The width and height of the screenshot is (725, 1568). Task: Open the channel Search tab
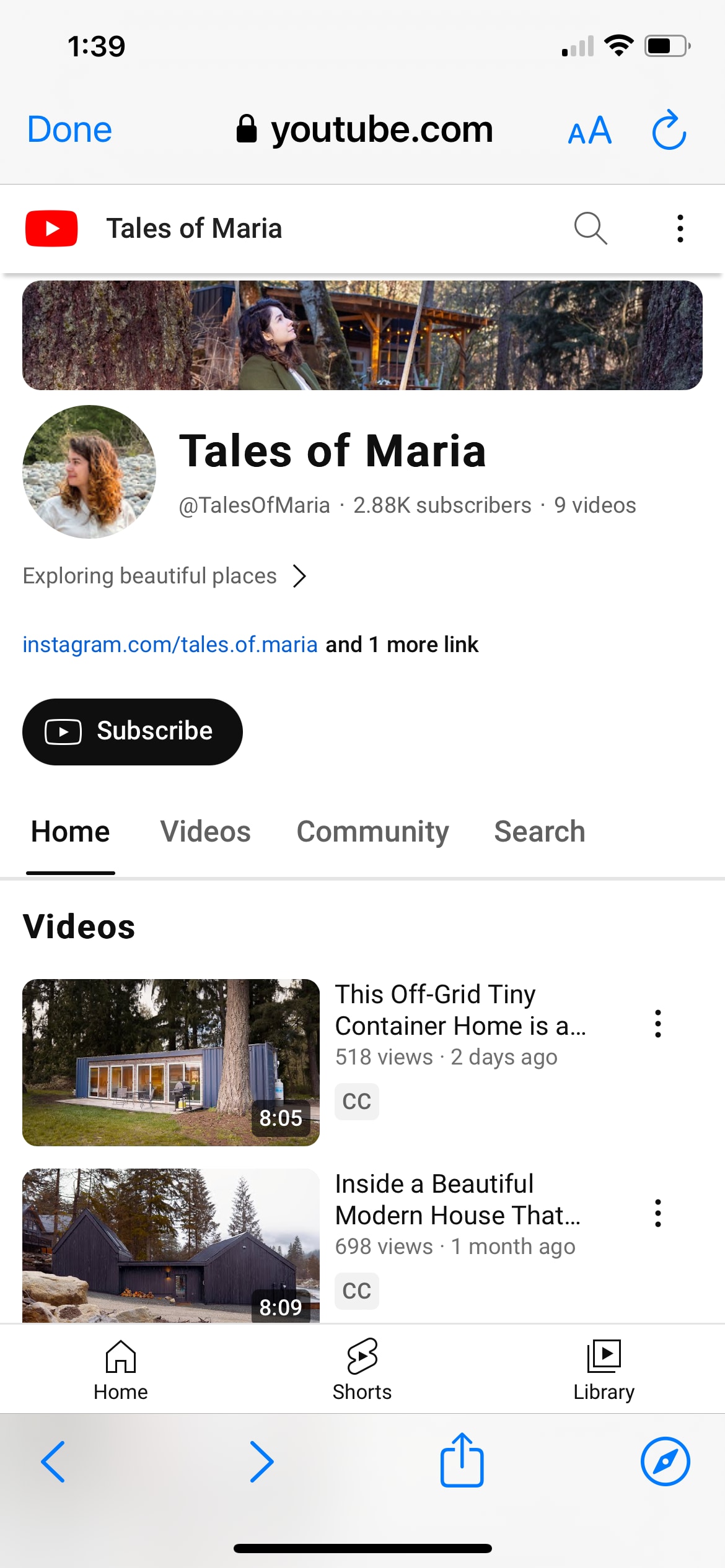[539, 831]
